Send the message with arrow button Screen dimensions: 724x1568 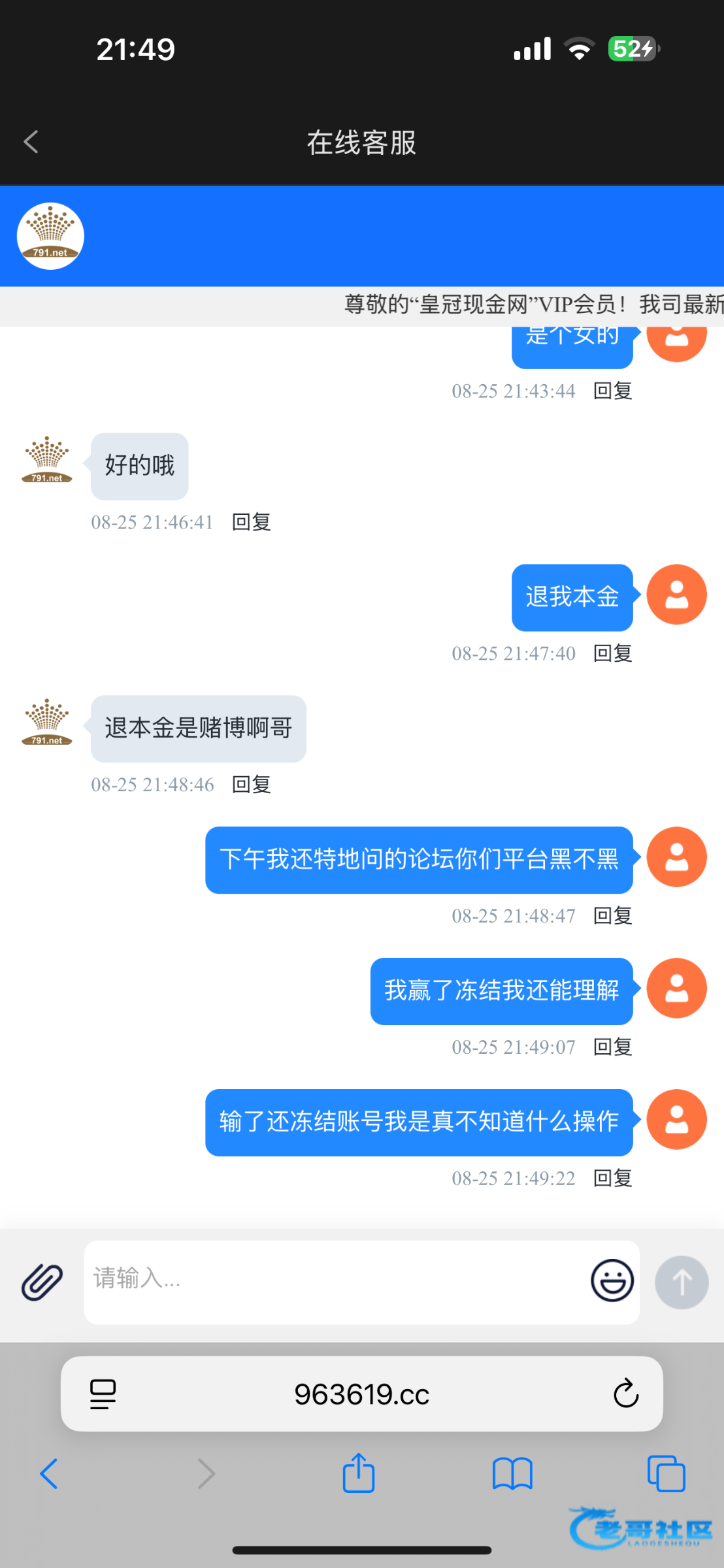682,1282
